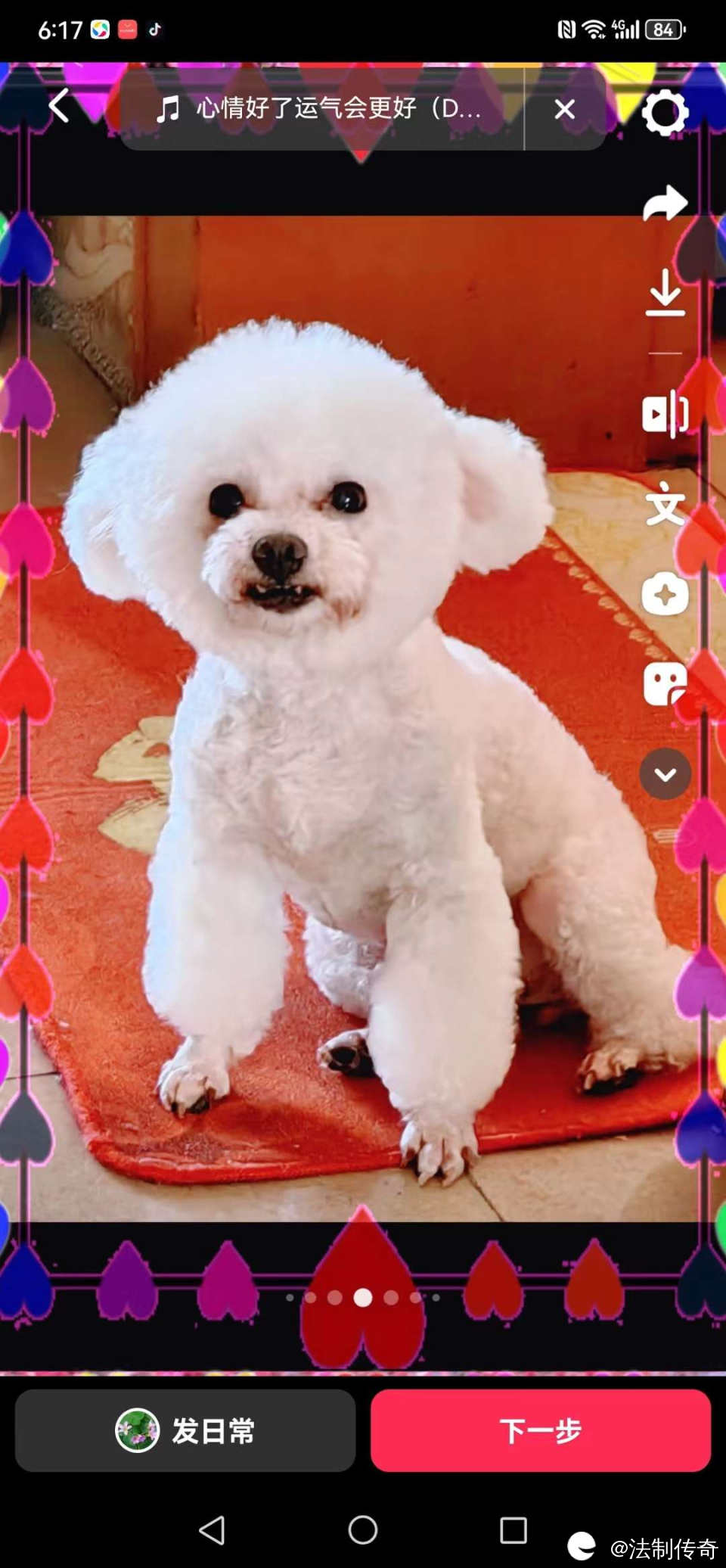Remove the selected music track

pos(564,110)
